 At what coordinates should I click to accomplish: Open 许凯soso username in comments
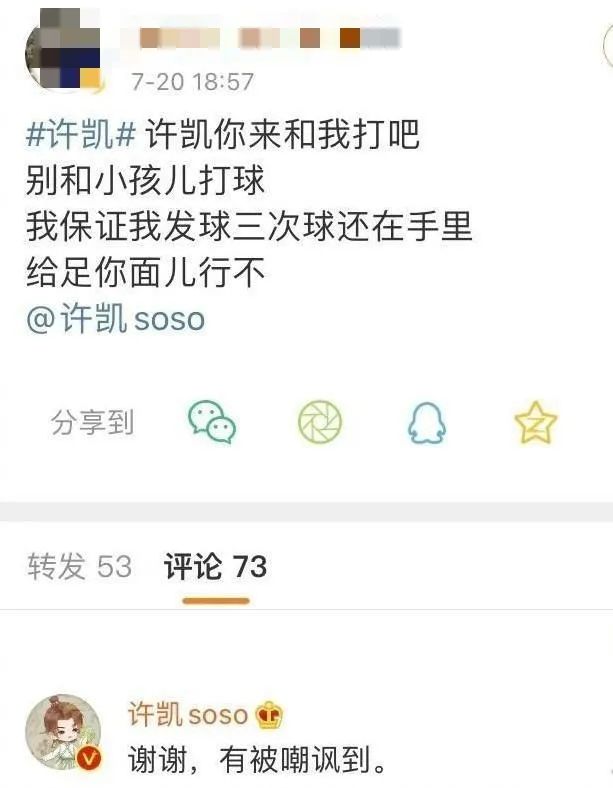[188, 714]
